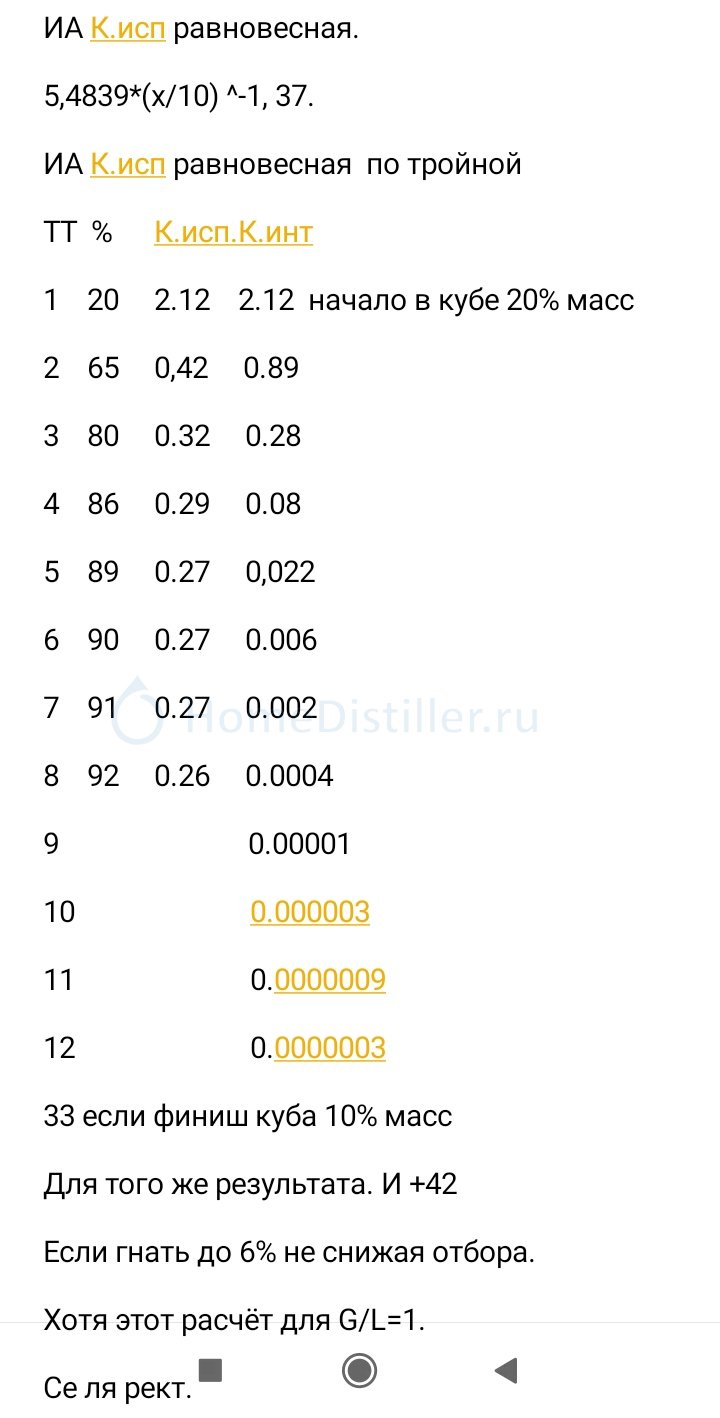720x1418 pixels.
Task: Open recent apps with the square button
Action: 210,1370
